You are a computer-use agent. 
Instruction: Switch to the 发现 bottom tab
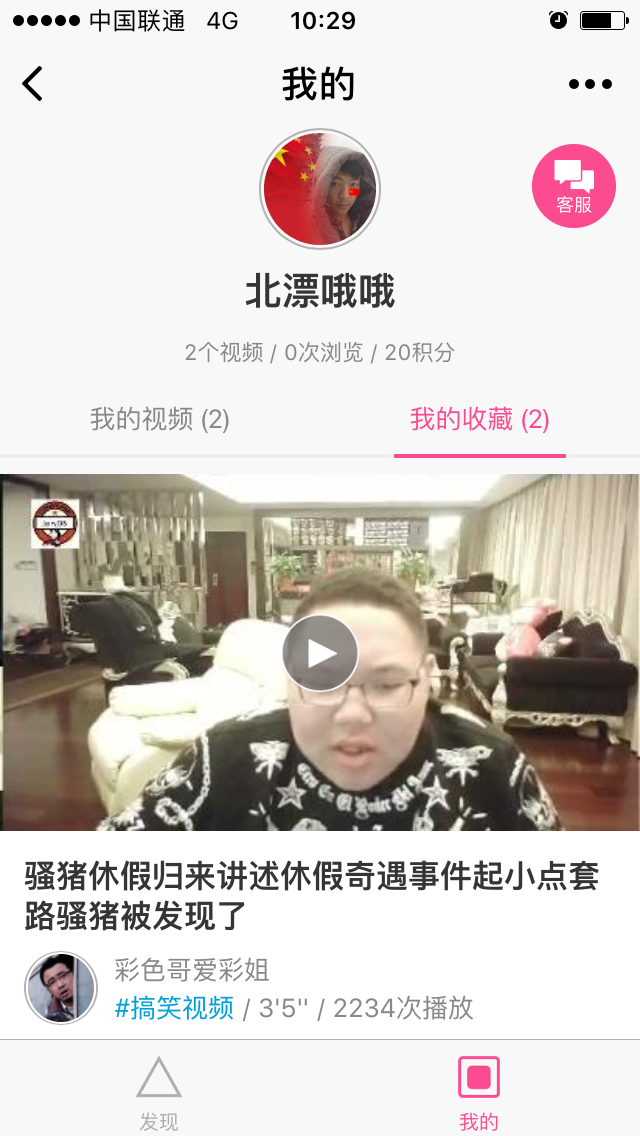tap(159, 1093)
